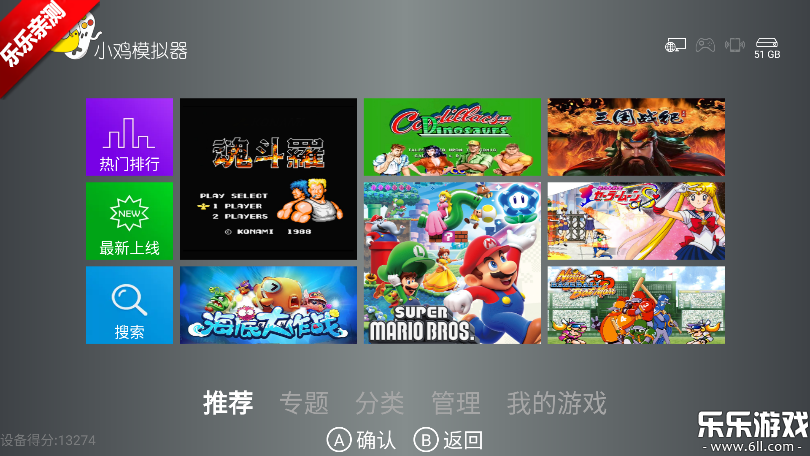This screenshot has height=456, width=810.
Task: Switch to the 分类 tab
Action: 380,403
